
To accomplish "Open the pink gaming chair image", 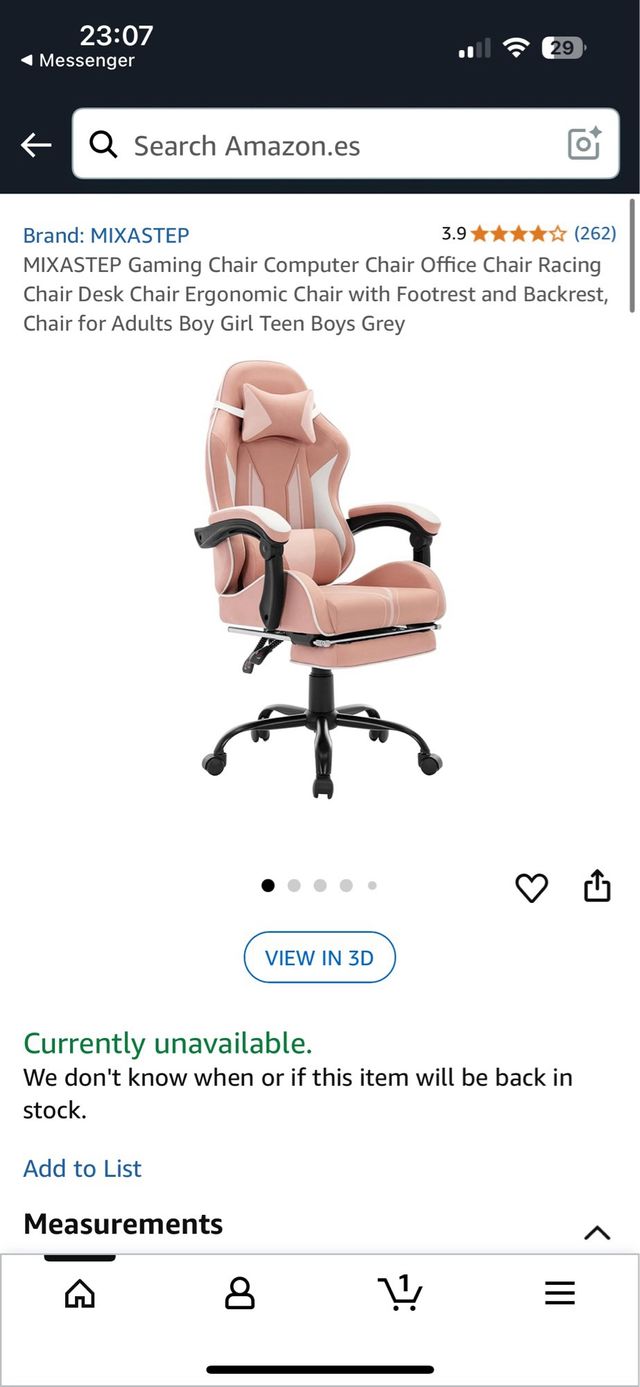I will coord(320,580).
